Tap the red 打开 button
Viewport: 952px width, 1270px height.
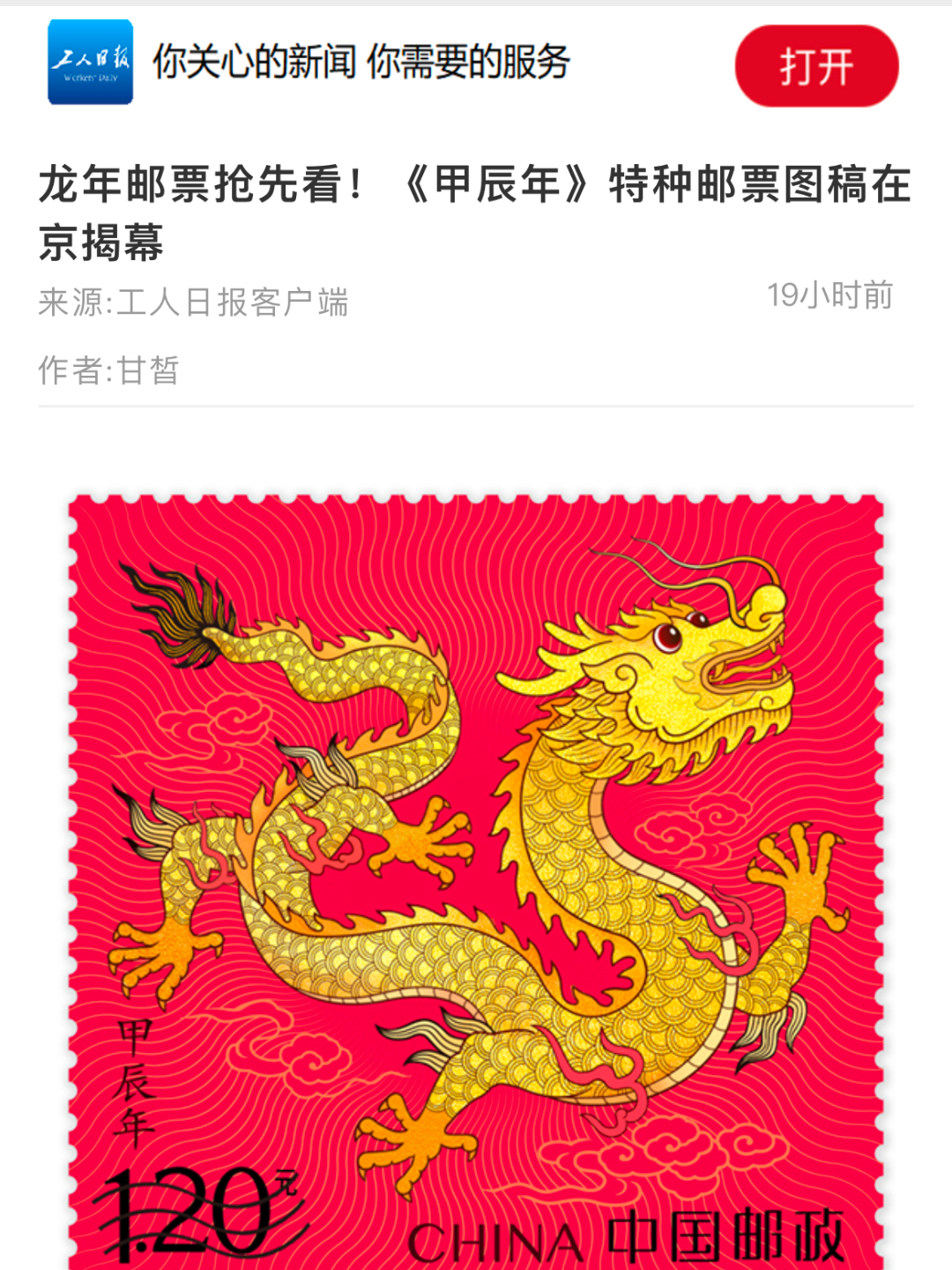pyautogui.click(x=816, y=66)
